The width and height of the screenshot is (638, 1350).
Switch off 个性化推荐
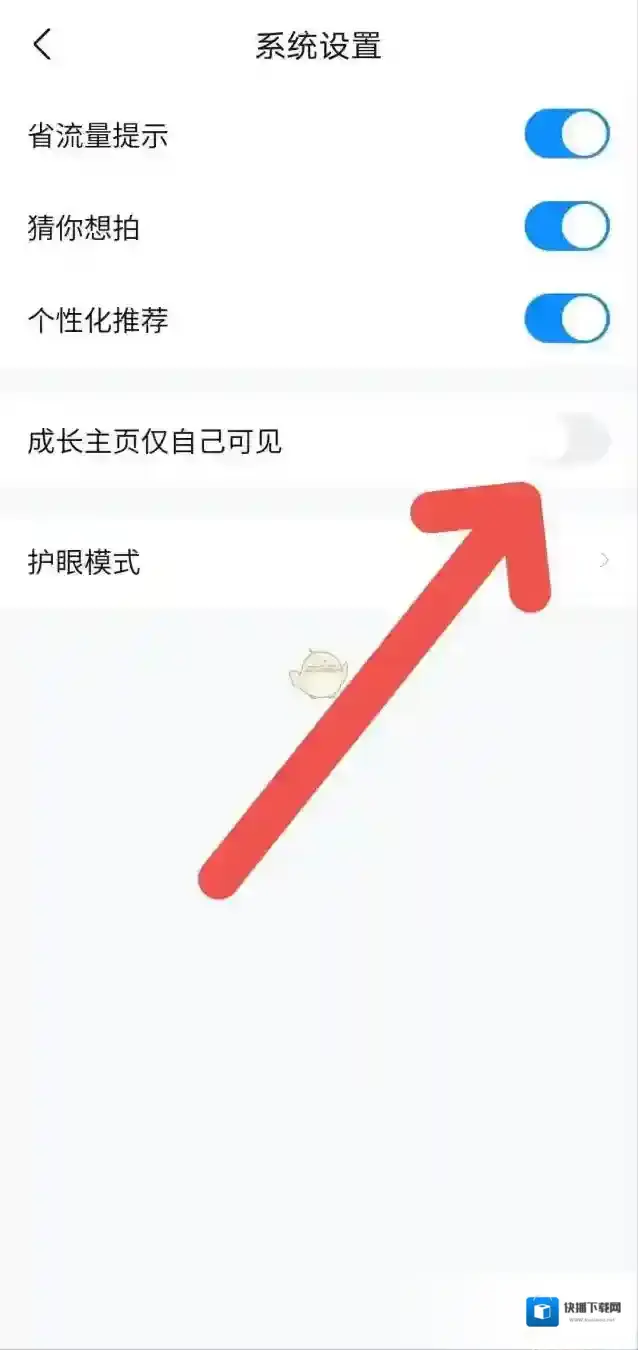pos(566,319)
